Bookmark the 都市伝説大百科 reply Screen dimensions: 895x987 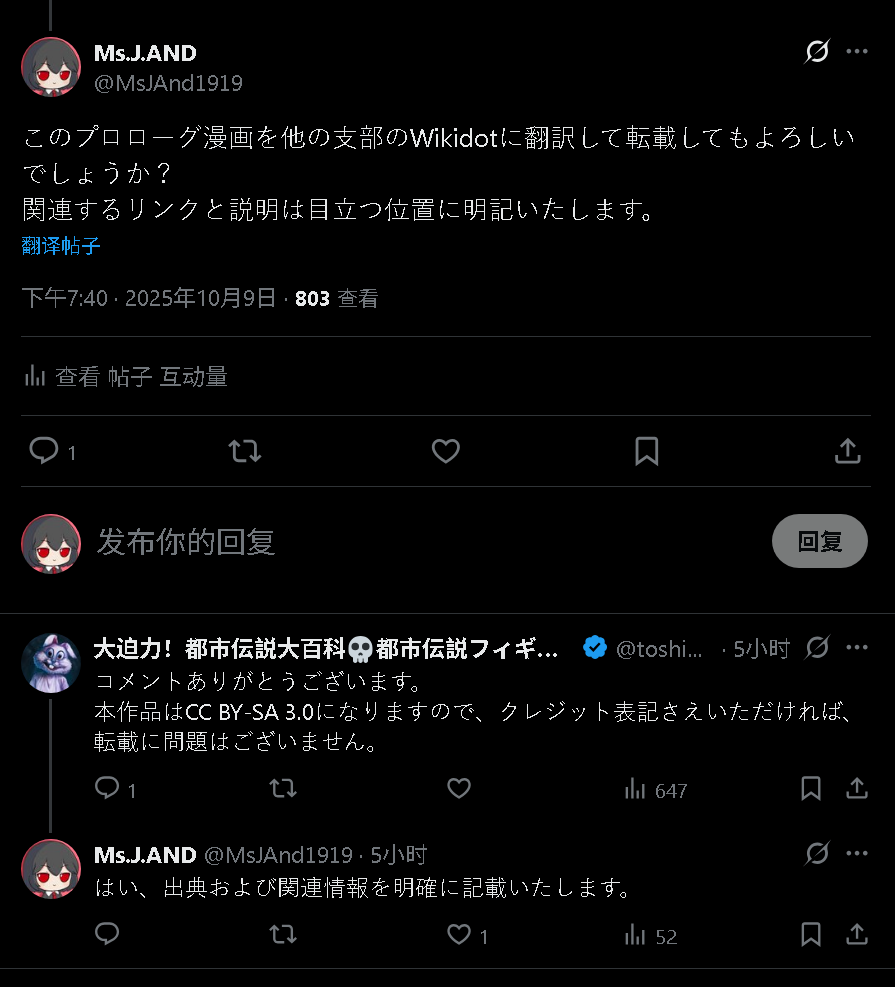811,789
